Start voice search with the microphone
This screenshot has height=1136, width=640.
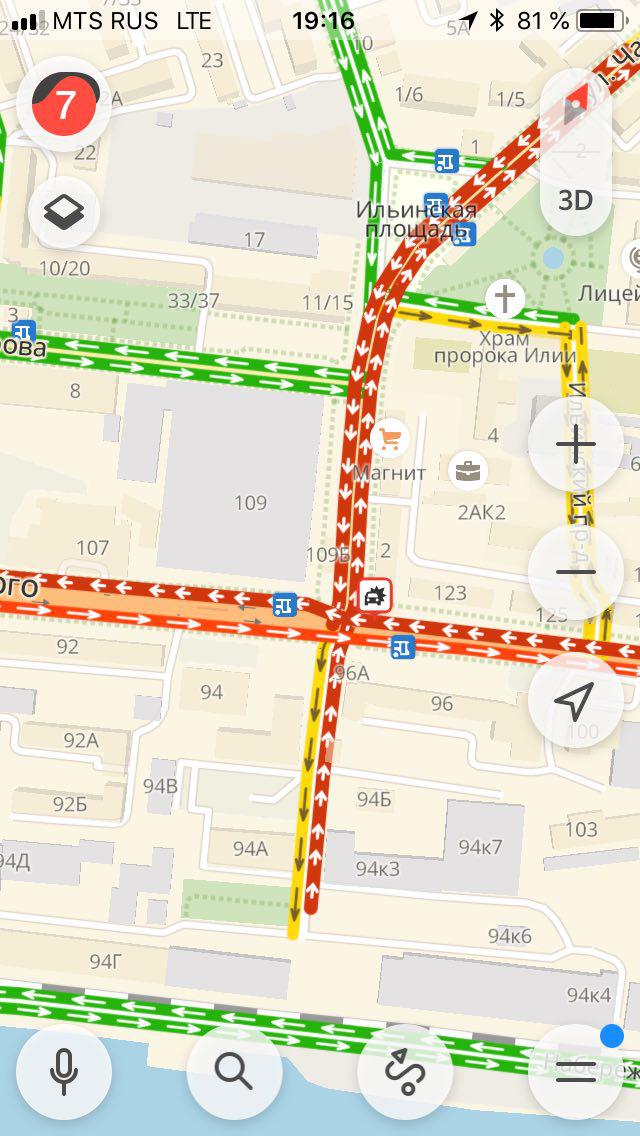click(64, 1072)
